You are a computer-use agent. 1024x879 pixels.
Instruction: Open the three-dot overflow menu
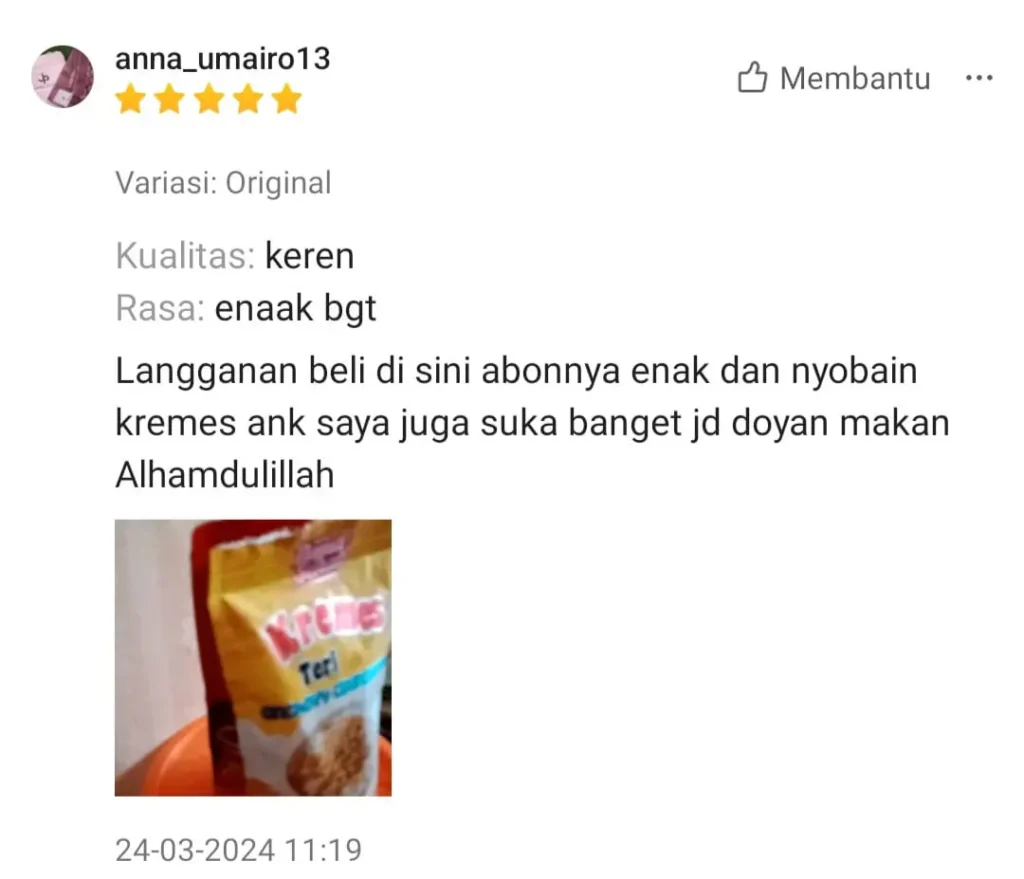point(978,78)
